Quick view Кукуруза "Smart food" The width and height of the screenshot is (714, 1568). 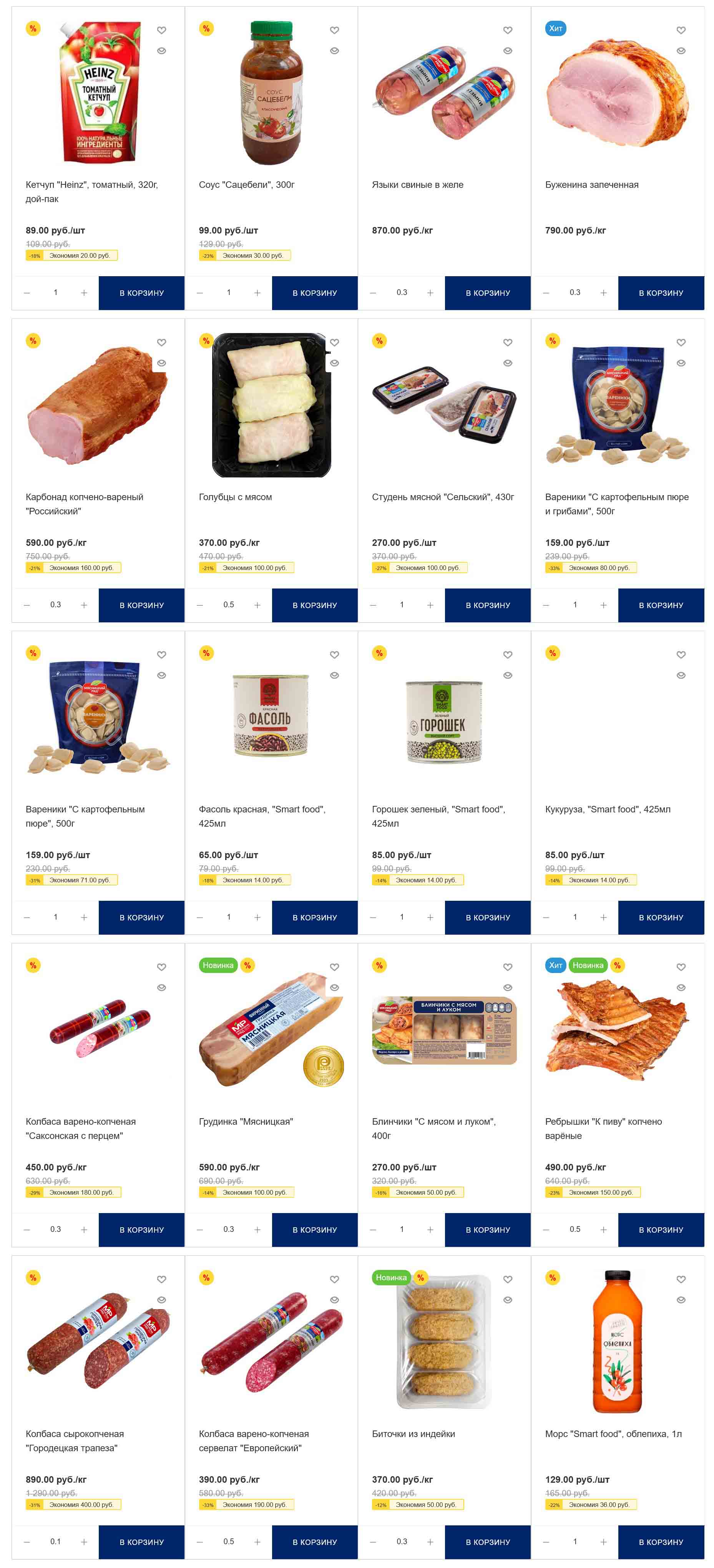click(681, 676)
